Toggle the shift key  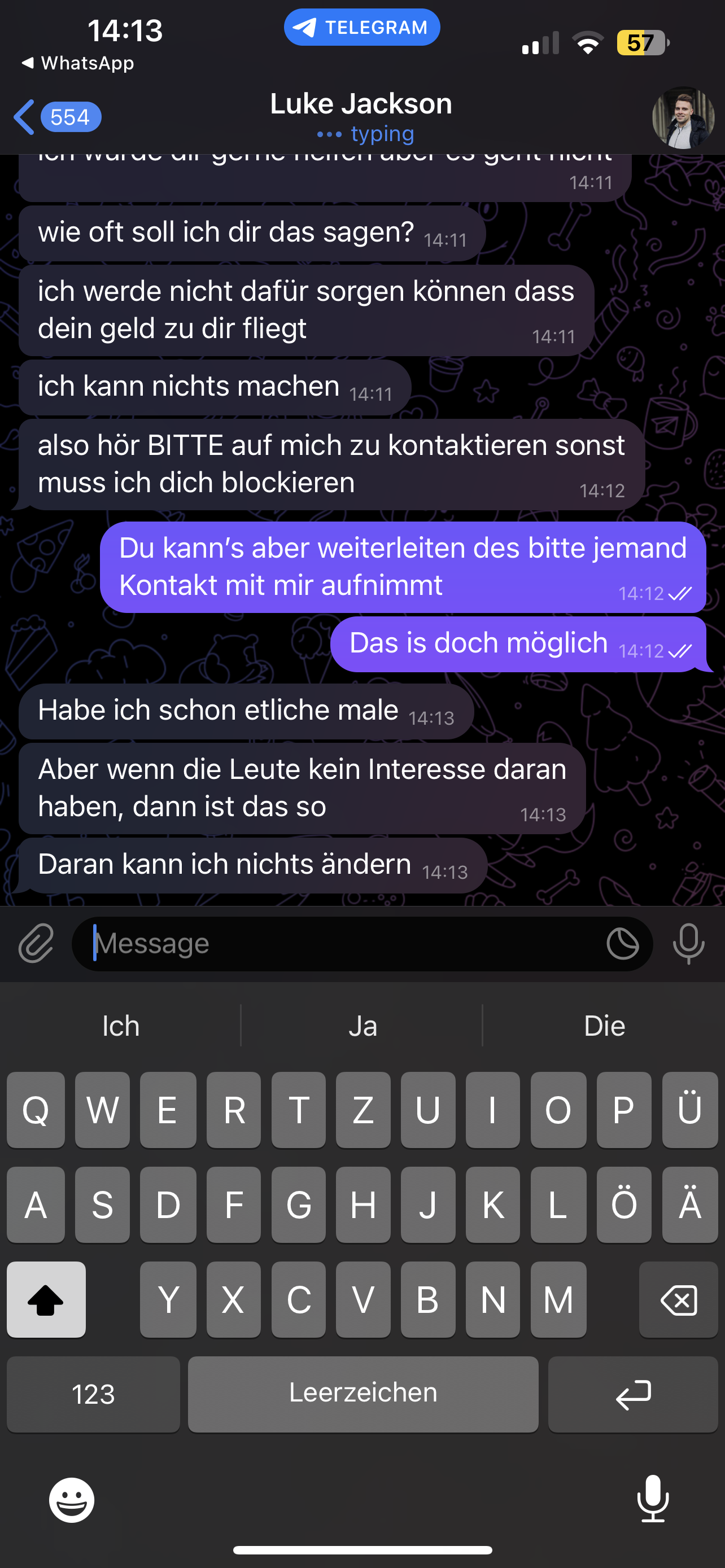point(46,1300)
